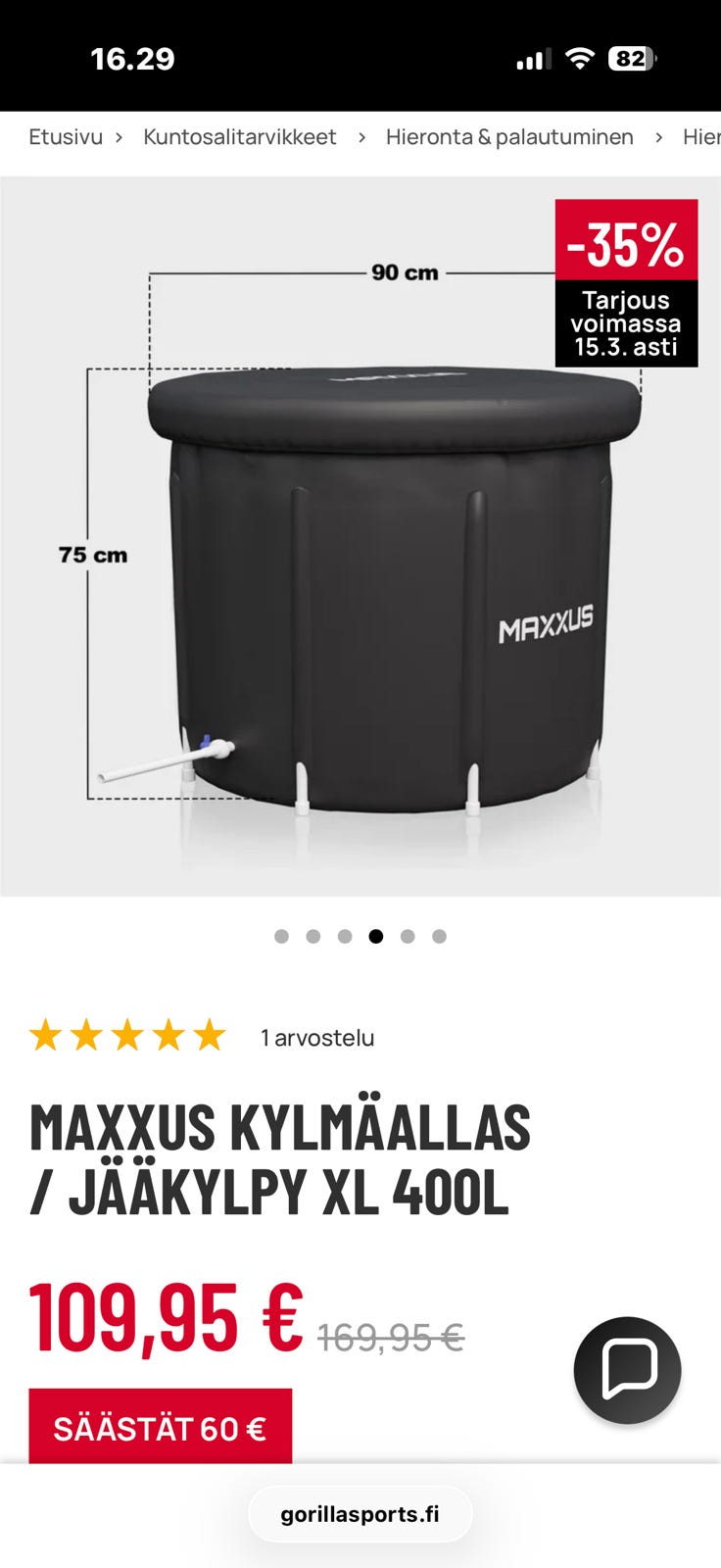
Task: Tap the chevron after Kuntosalitarvikkeet
Action: point(361,137)
